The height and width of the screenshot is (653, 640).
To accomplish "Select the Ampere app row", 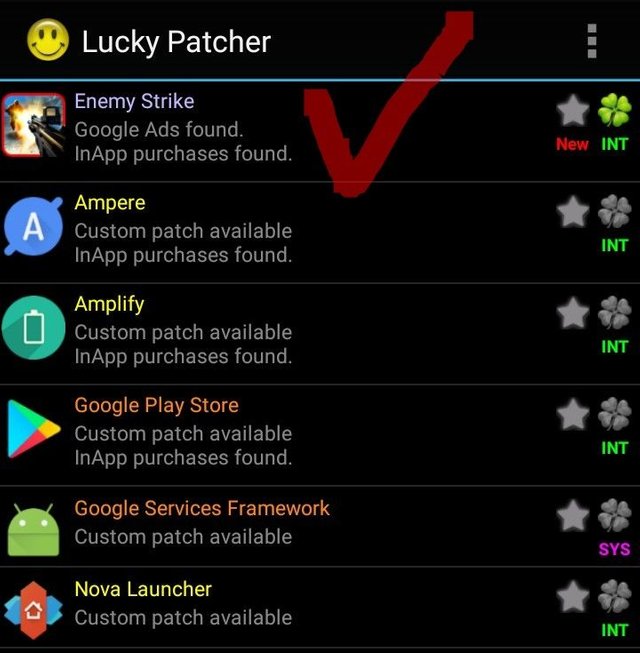I will coord(183,230).
